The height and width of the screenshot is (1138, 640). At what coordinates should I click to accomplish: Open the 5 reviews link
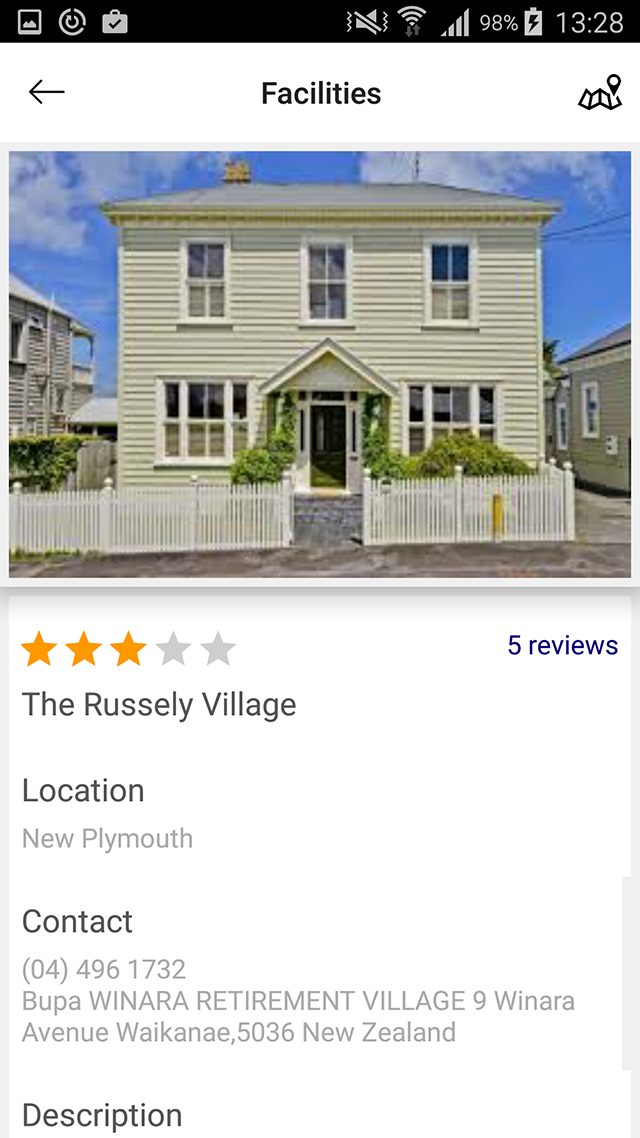coord(562,646)
